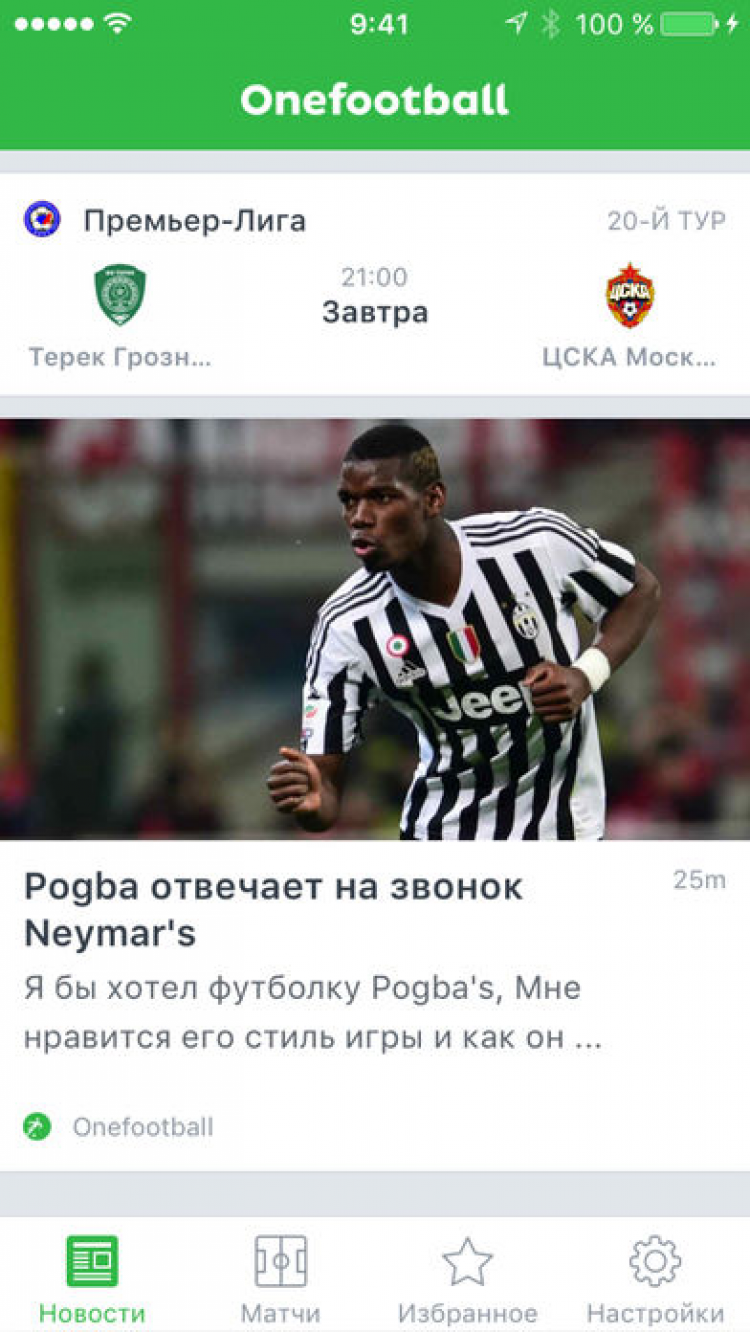This screenshot has height=1332, width=750.
Task: Switch to the Новости tab
Action: pyautogui.click(x=92, y=1278)
